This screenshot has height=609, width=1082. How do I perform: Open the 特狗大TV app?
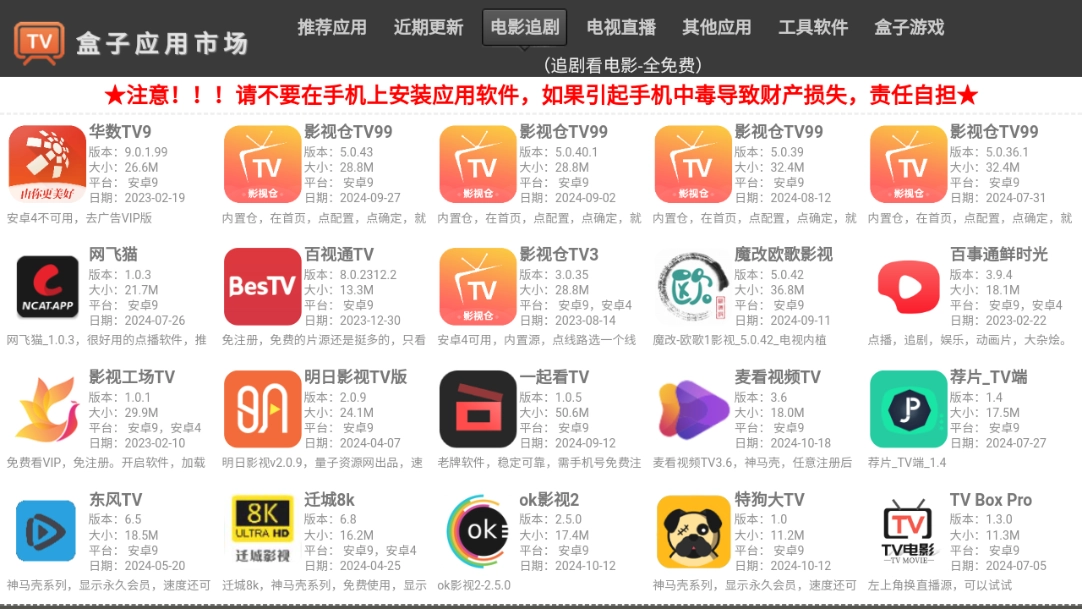pos(694,532)
